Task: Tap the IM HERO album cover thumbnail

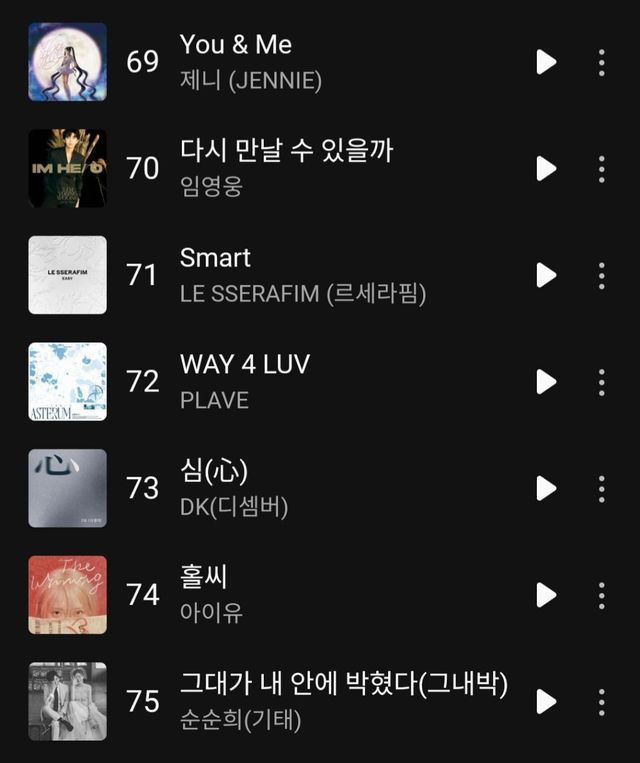Action: point(67,168)
